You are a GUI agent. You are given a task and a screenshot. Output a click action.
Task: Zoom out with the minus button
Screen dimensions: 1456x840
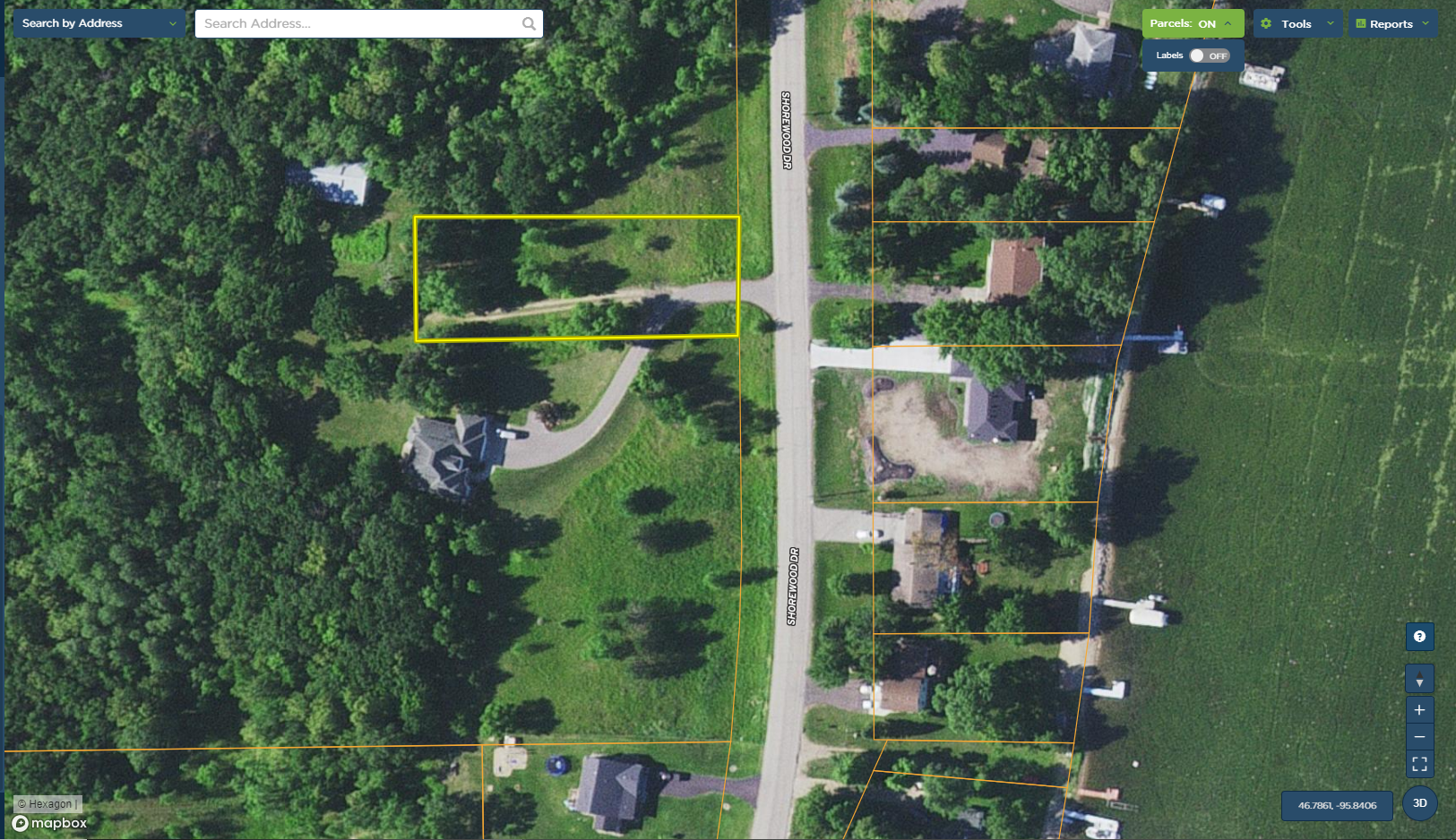point(1419,737)
